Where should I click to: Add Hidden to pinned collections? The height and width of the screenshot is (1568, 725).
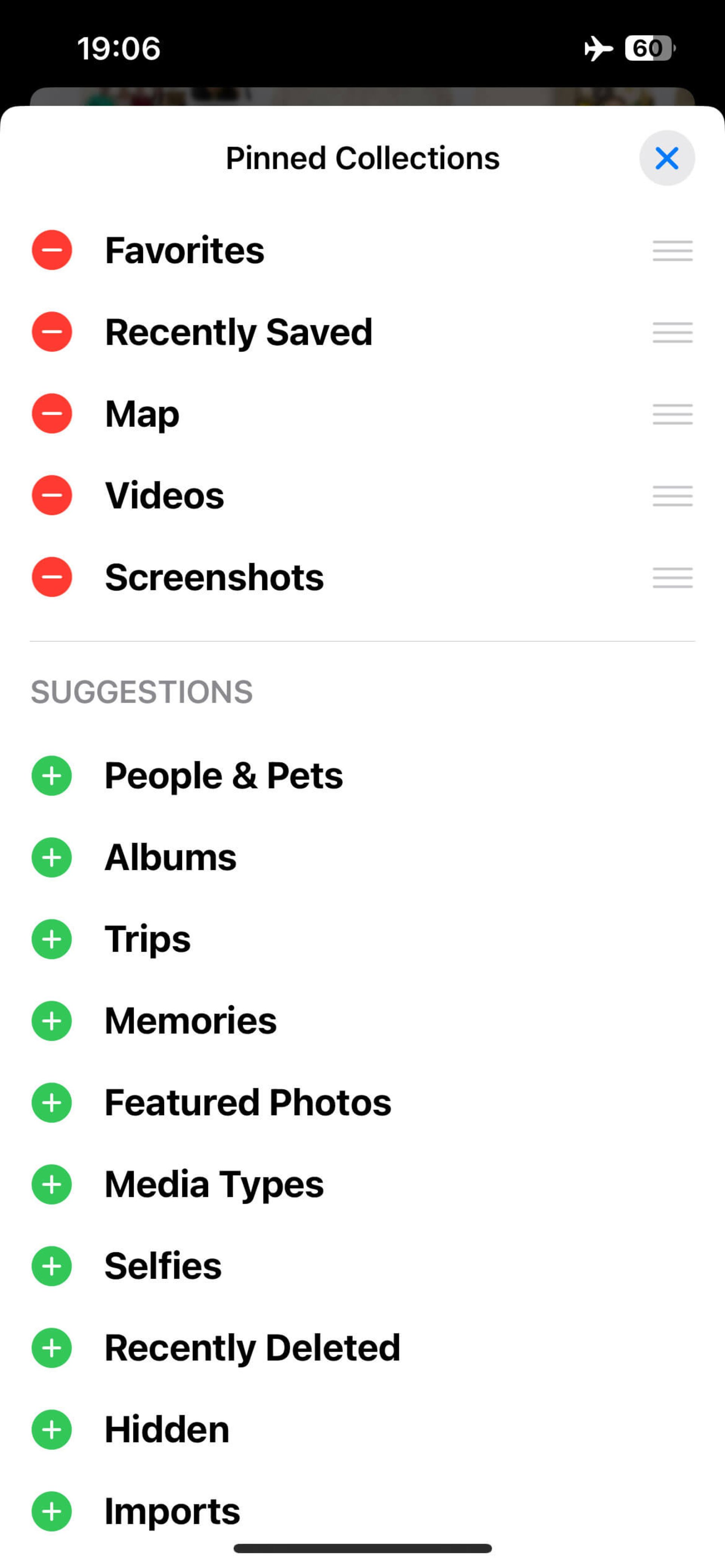(x=52, y=1430)
